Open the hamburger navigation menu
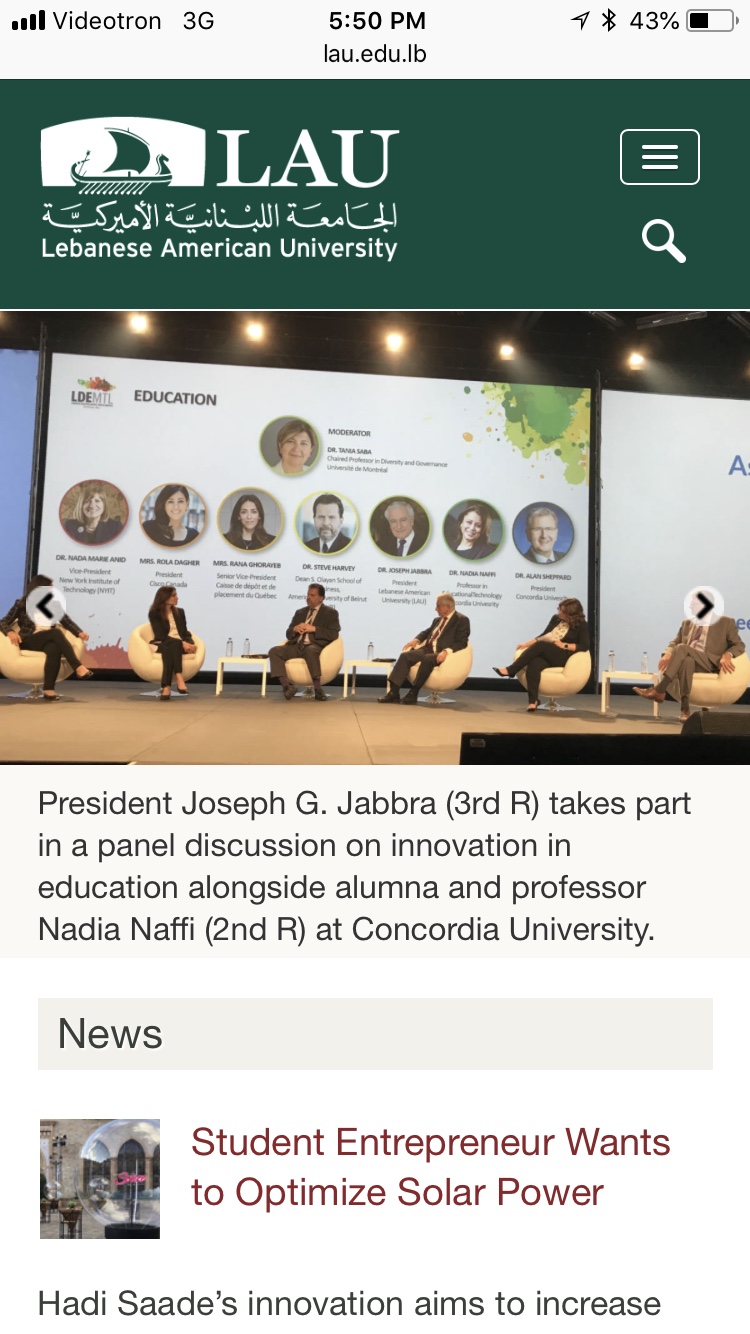The image size is (750, 1334). [x=659, y=157]
